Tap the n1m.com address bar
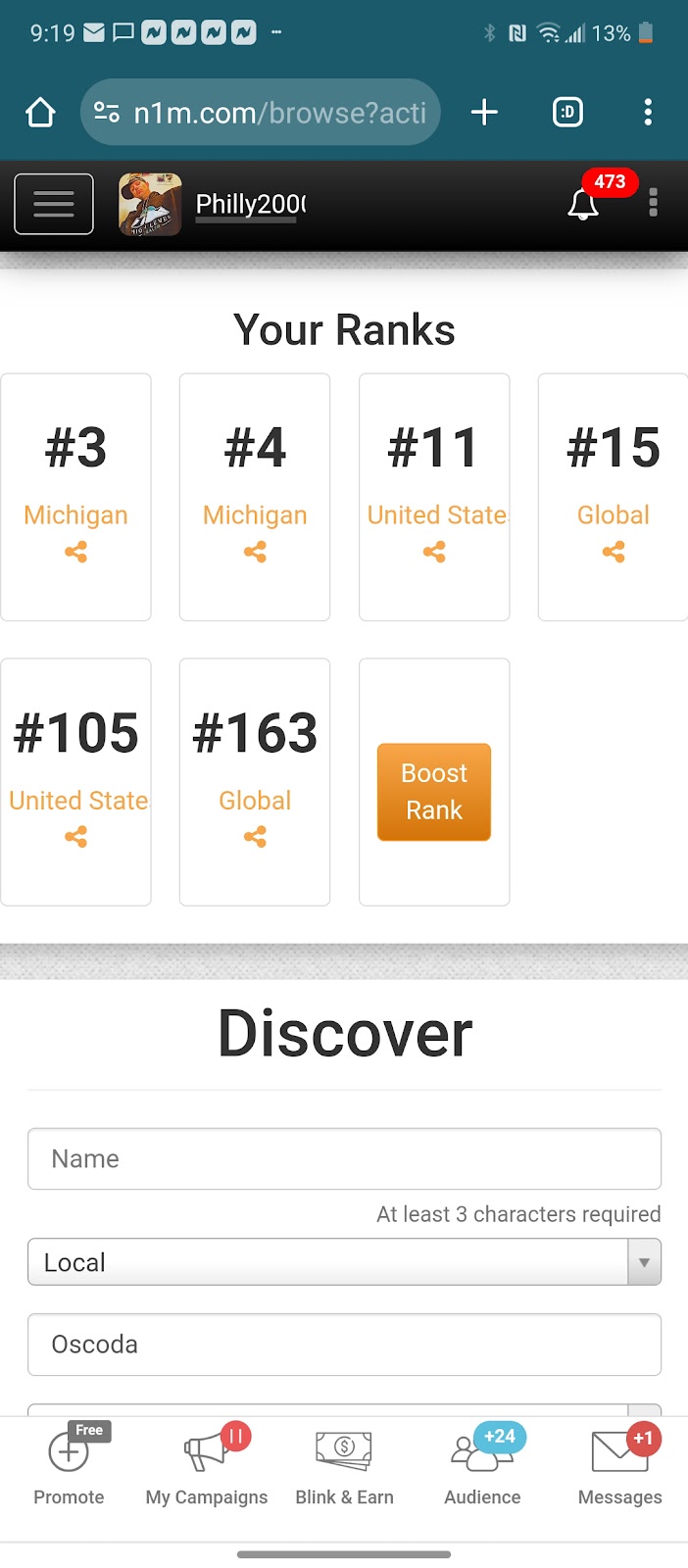This screenshot has width=688, height=1568. [261, 112]
